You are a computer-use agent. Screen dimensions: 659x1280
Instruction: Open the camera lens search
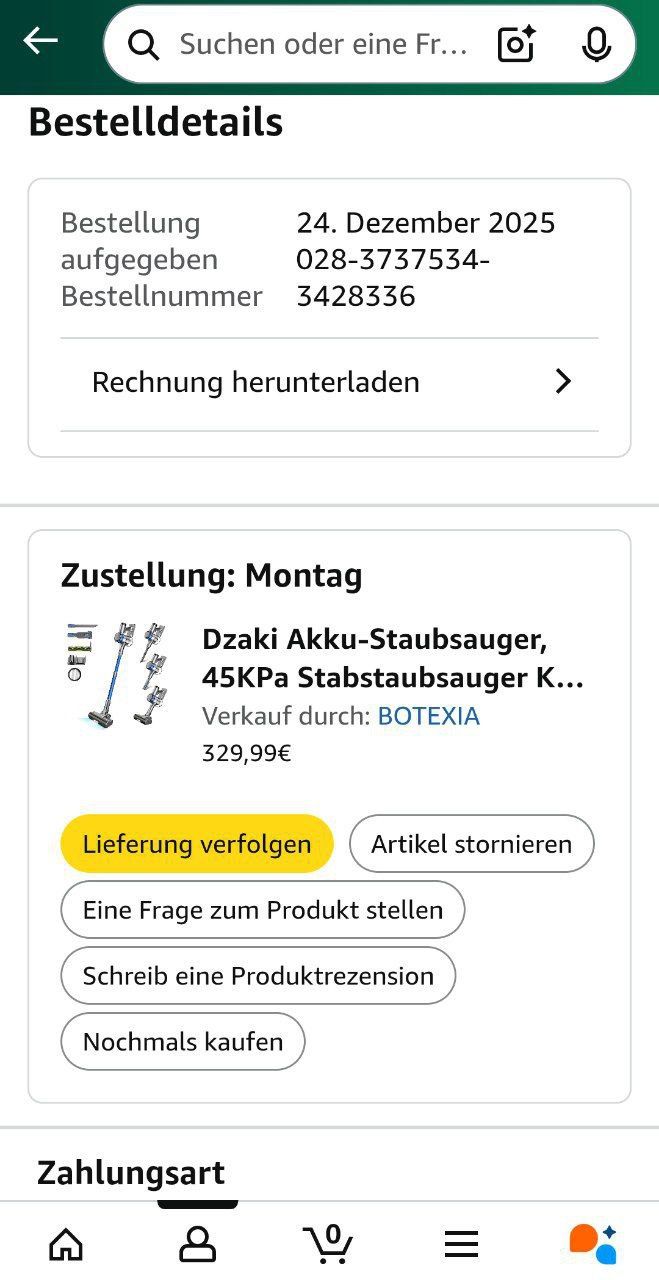(x=516, y=44)
